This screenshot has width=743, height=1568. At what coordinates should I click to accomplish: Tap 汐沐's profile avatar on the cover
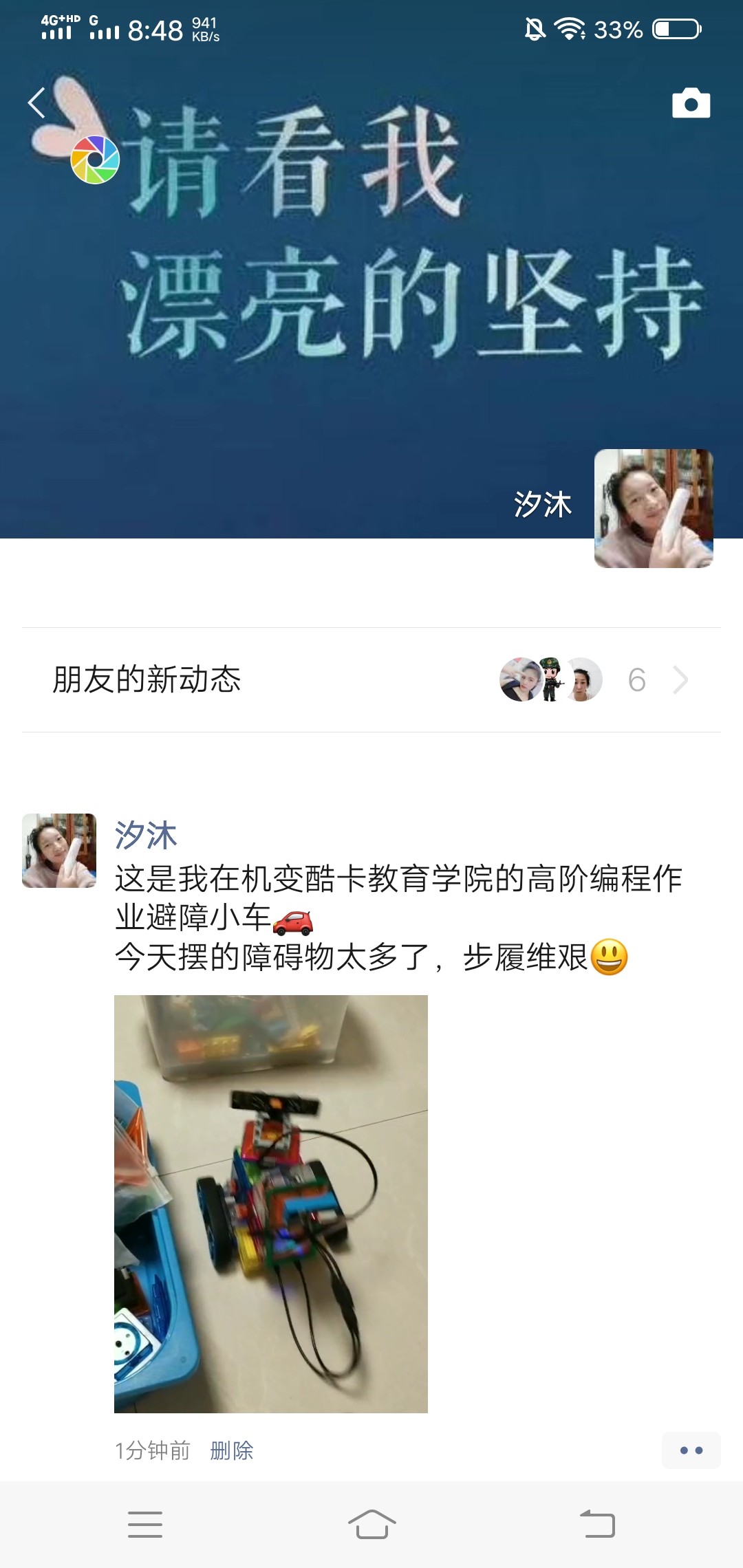click(653, 508)
